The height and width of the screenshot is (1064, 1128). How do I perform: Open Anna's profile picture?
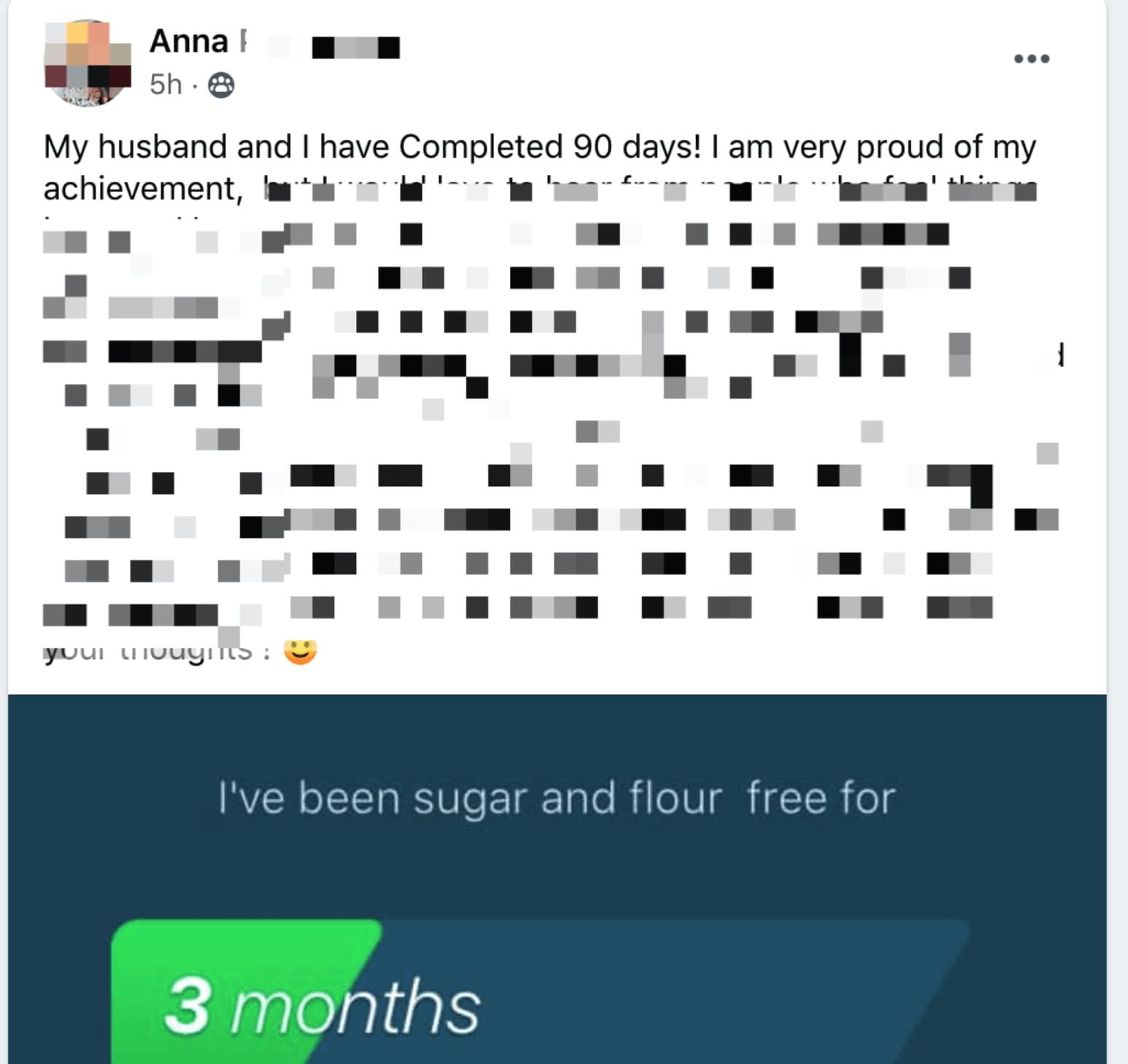point(88,64)
